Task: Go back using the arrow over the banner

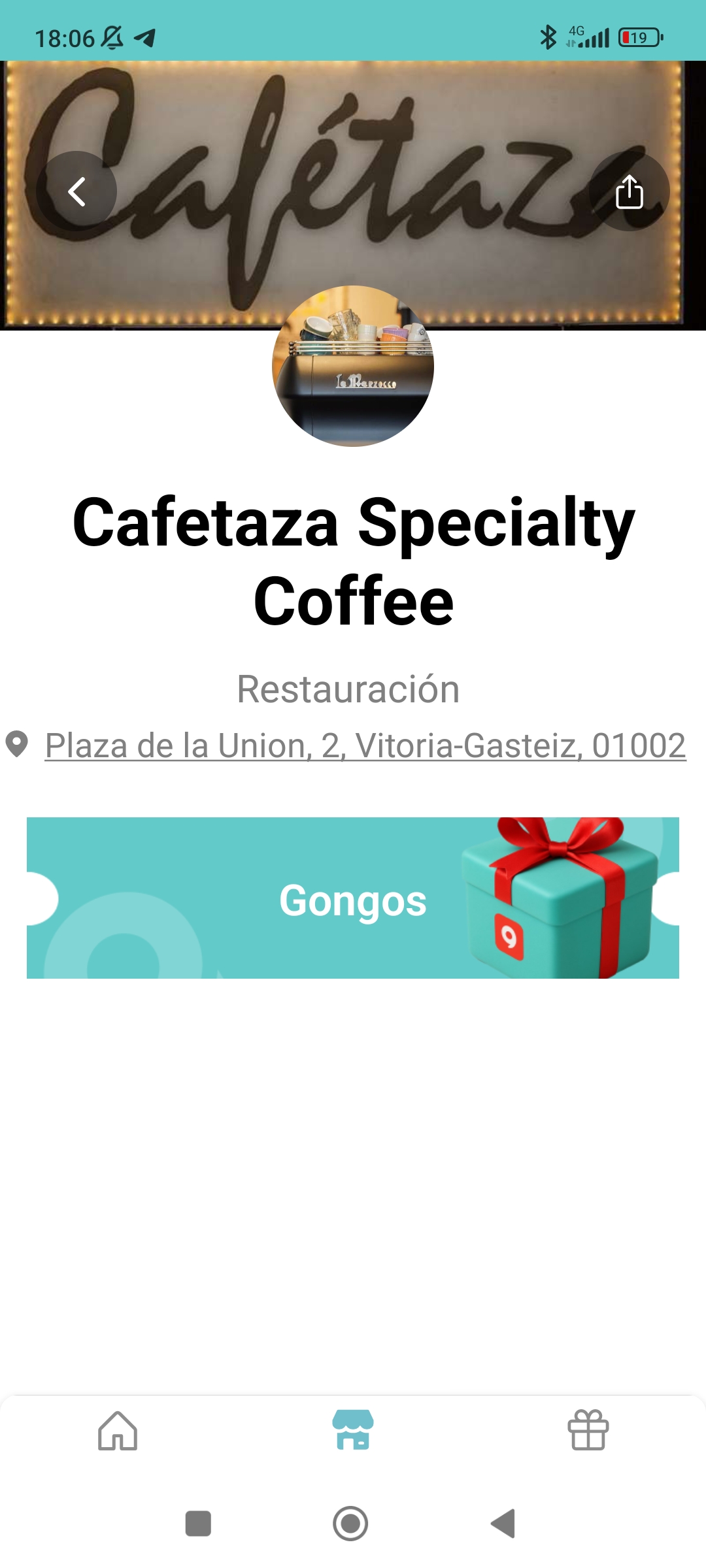Action: (76, 191)
